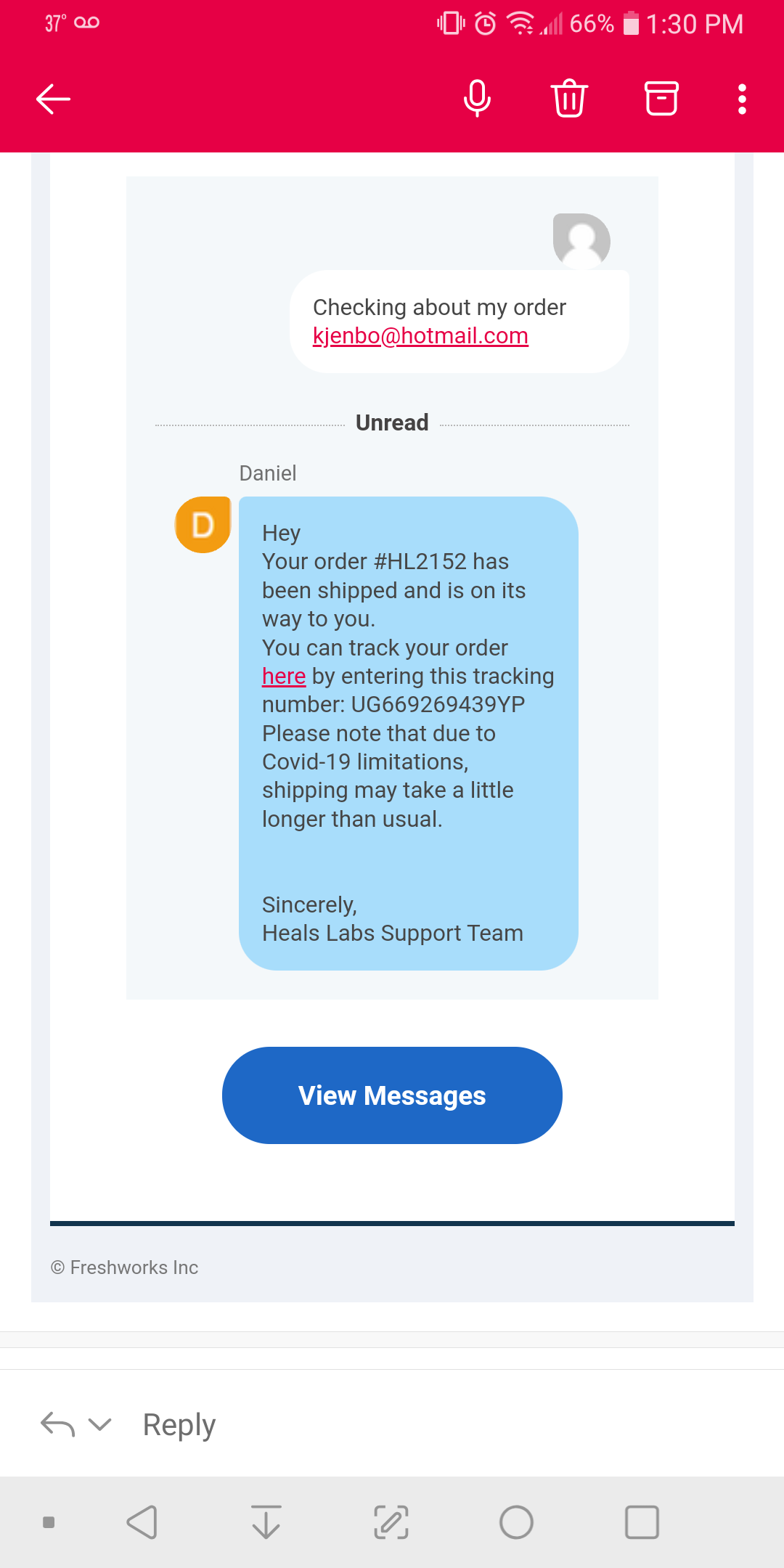Go back using the top-left arrow
The image size is (784, 1568).
pos(53,99)
